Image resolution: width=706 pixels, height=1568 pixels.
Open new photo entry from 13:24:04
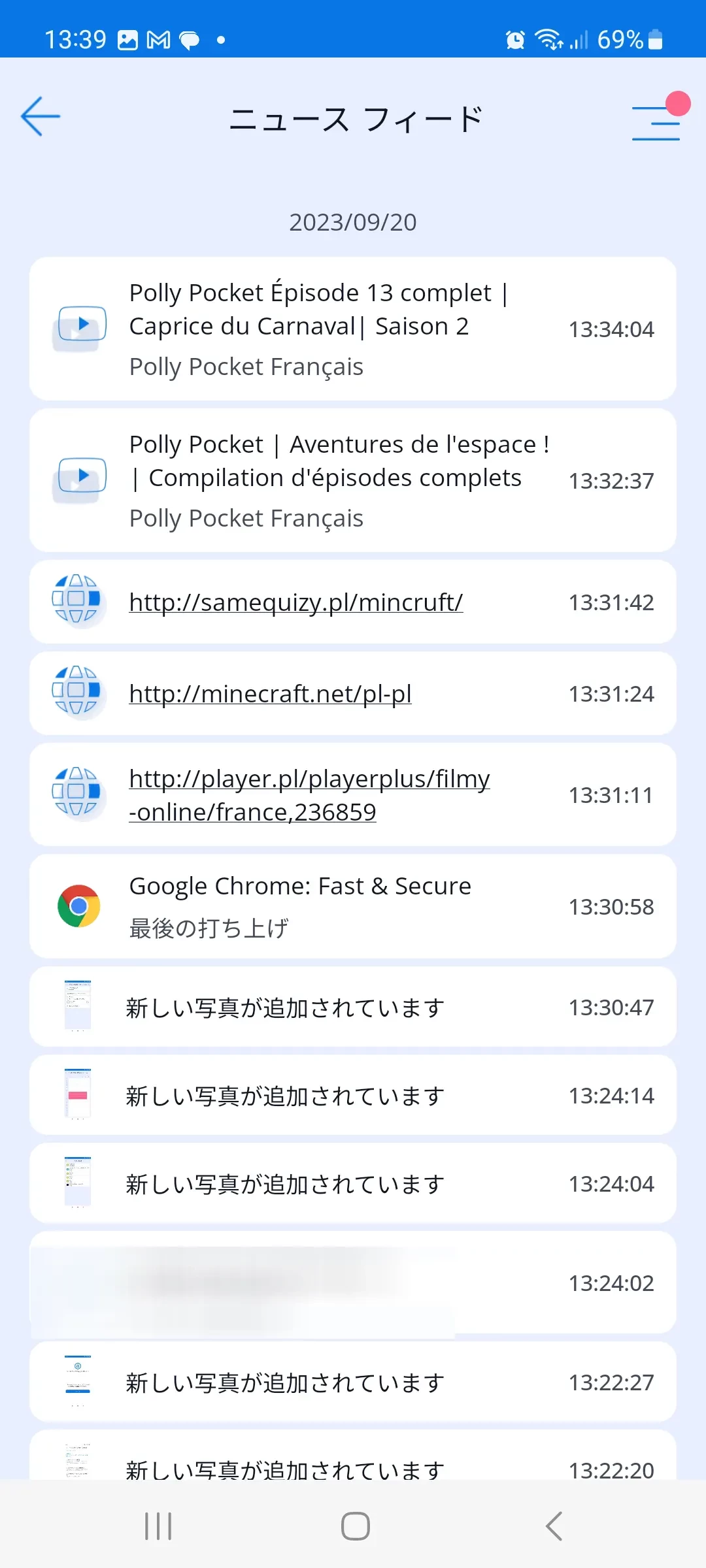pyautogui.click(x=353, y=1183)
